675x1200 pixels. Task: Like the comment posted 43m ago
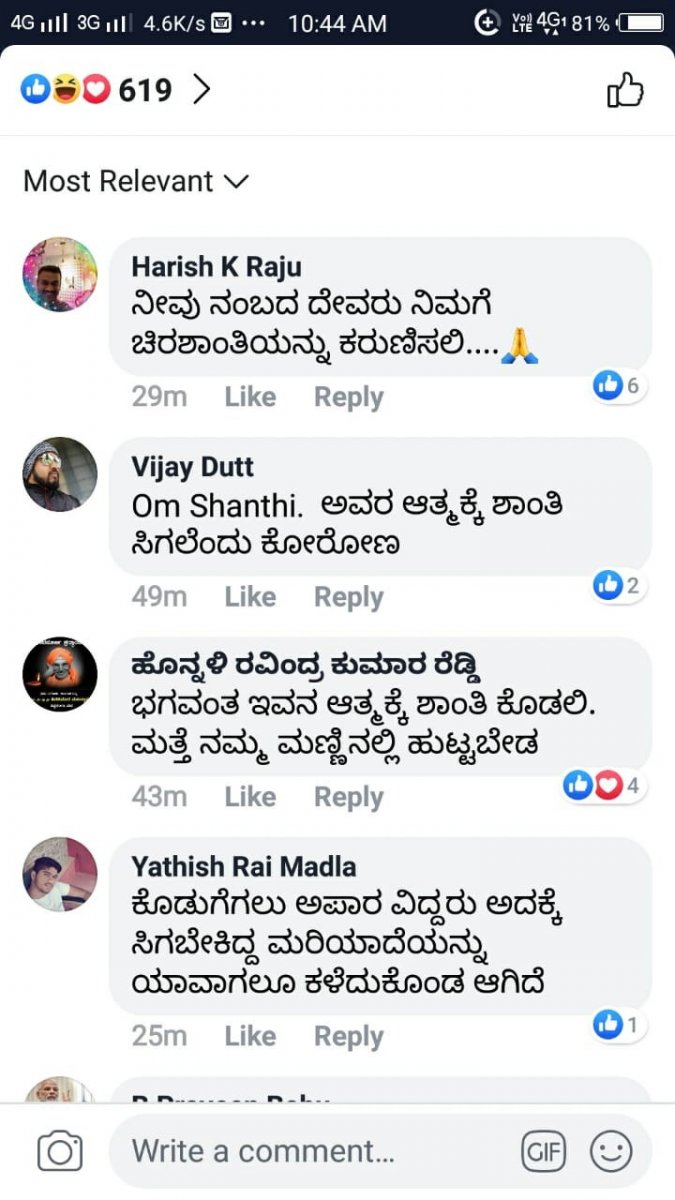(x=250, y=797)
